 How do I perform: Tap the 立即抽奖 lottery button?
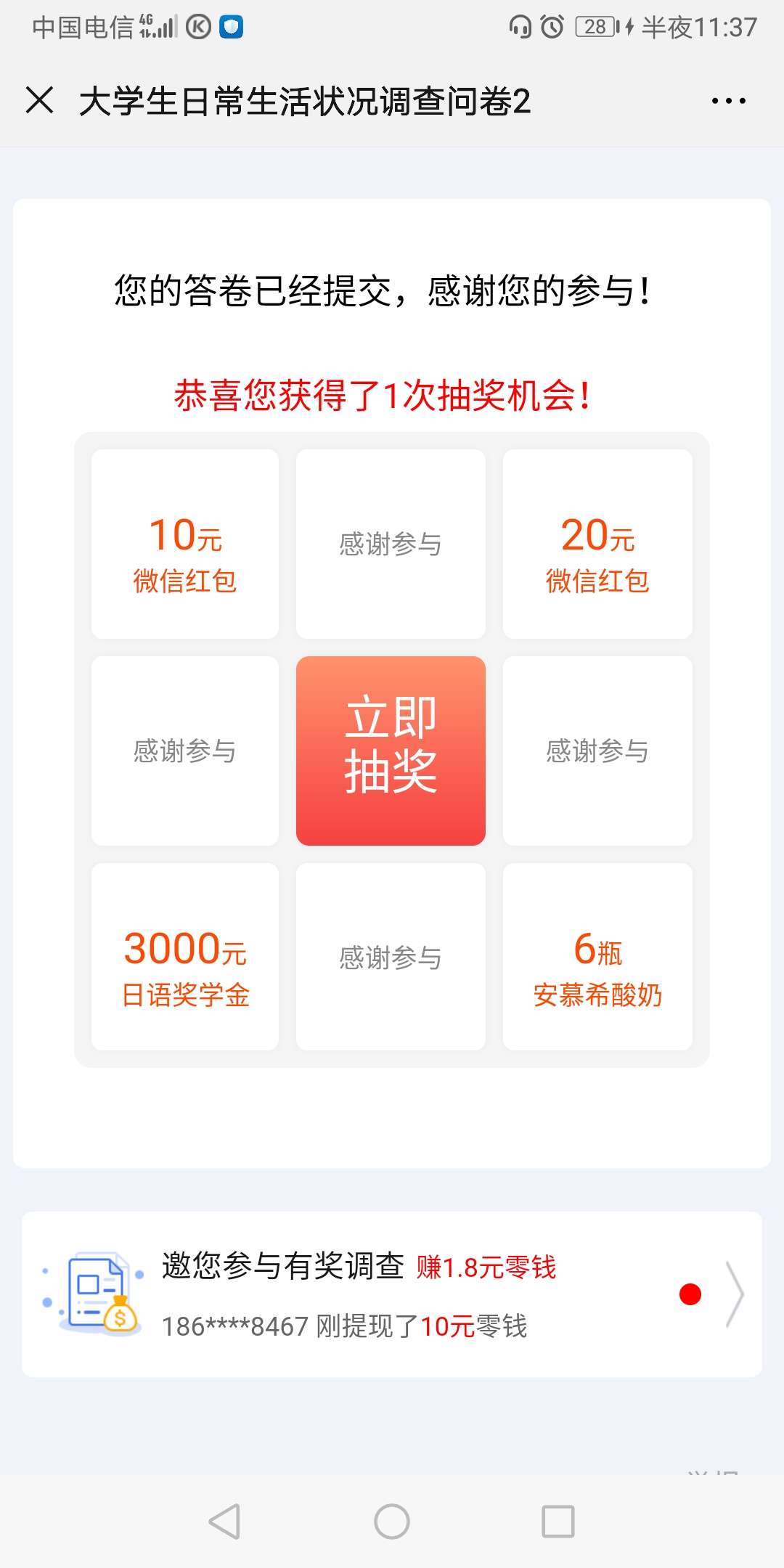(391, 751)
